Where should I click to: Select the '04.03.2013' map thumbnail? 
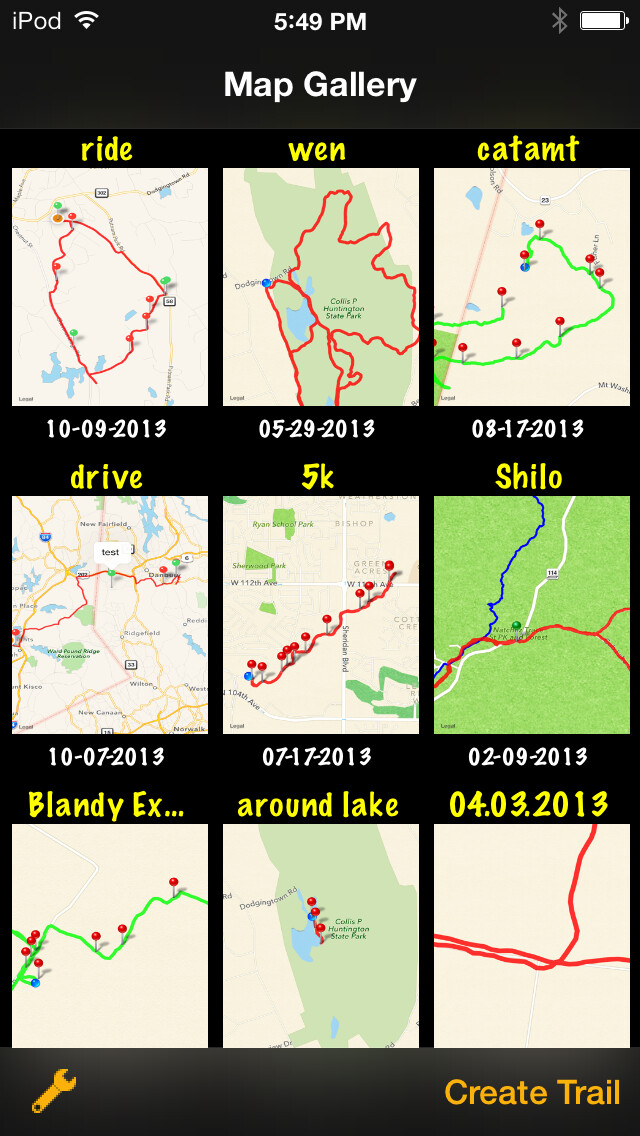(x=531, y=935)
